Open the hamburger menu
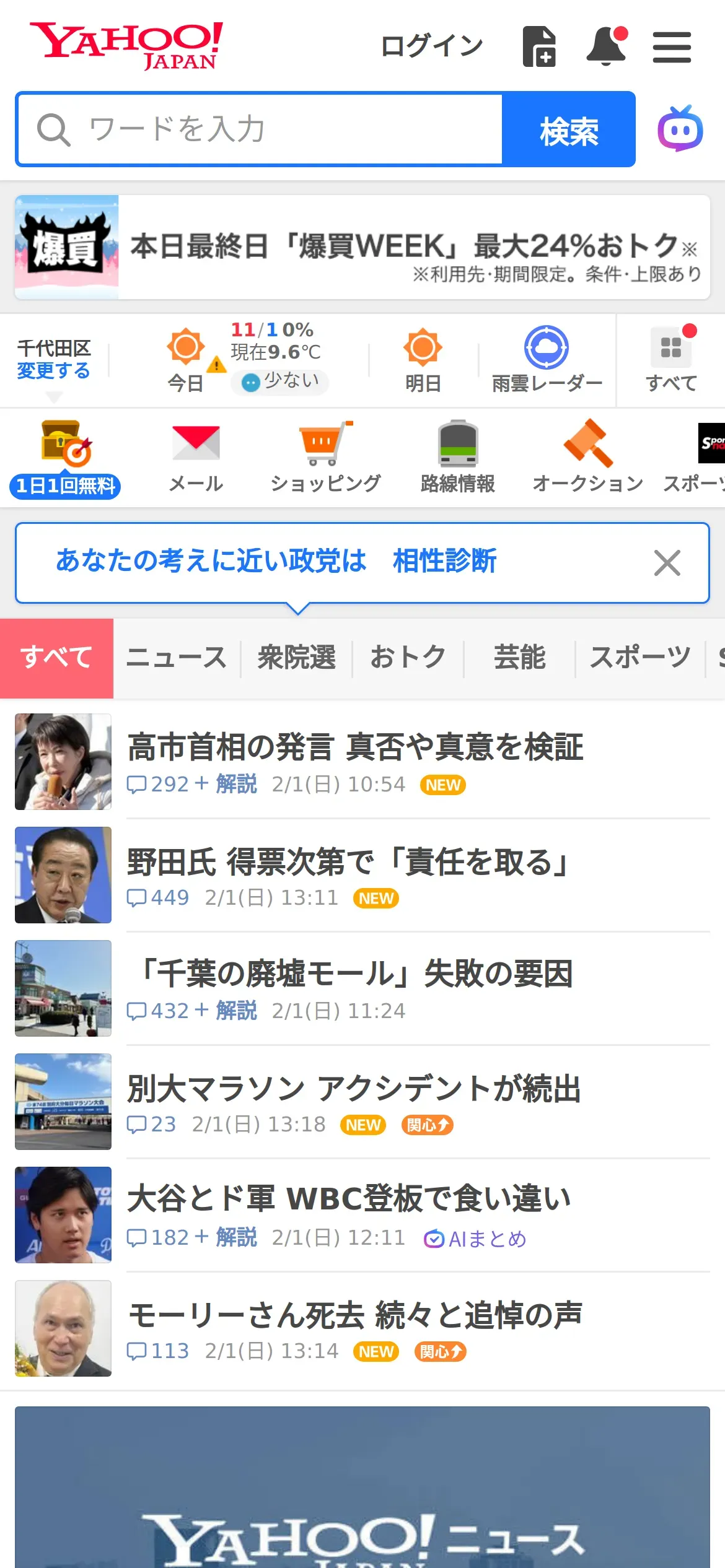Viewport: 725px width, 1568px height. pos(672,48)
